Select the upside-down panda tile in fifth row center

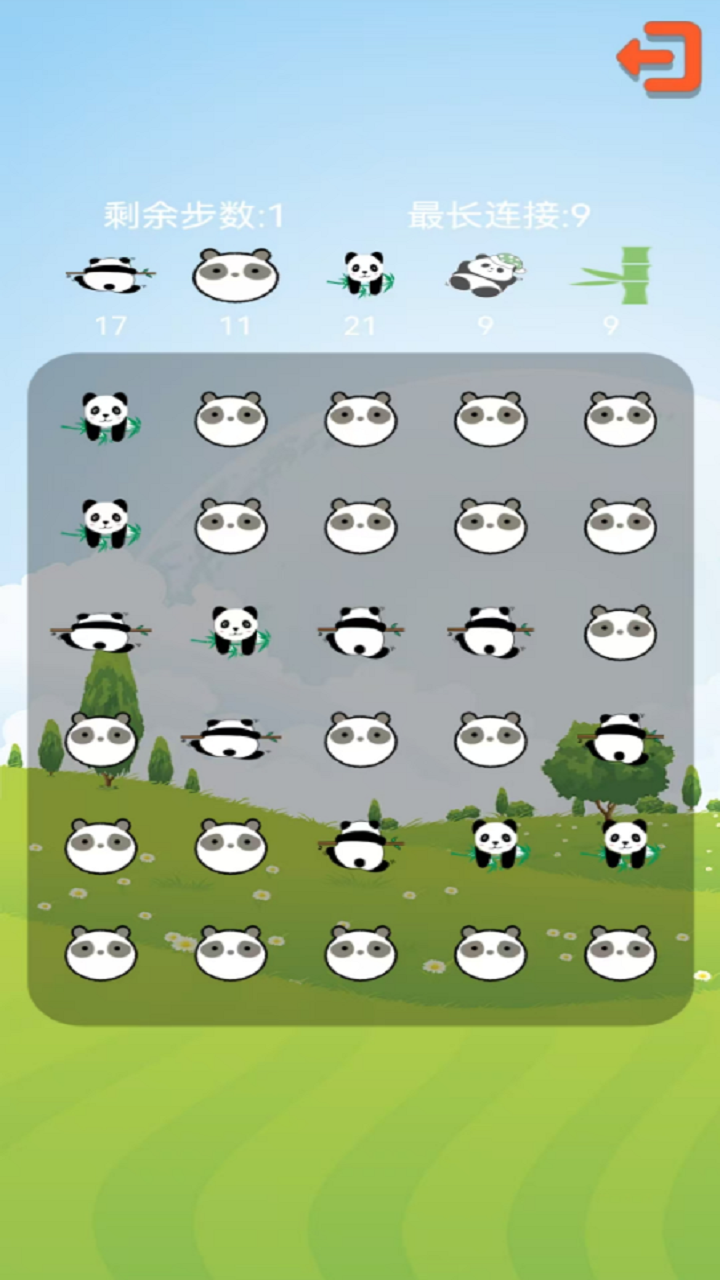pyautogui.click(x=360, y=845)
